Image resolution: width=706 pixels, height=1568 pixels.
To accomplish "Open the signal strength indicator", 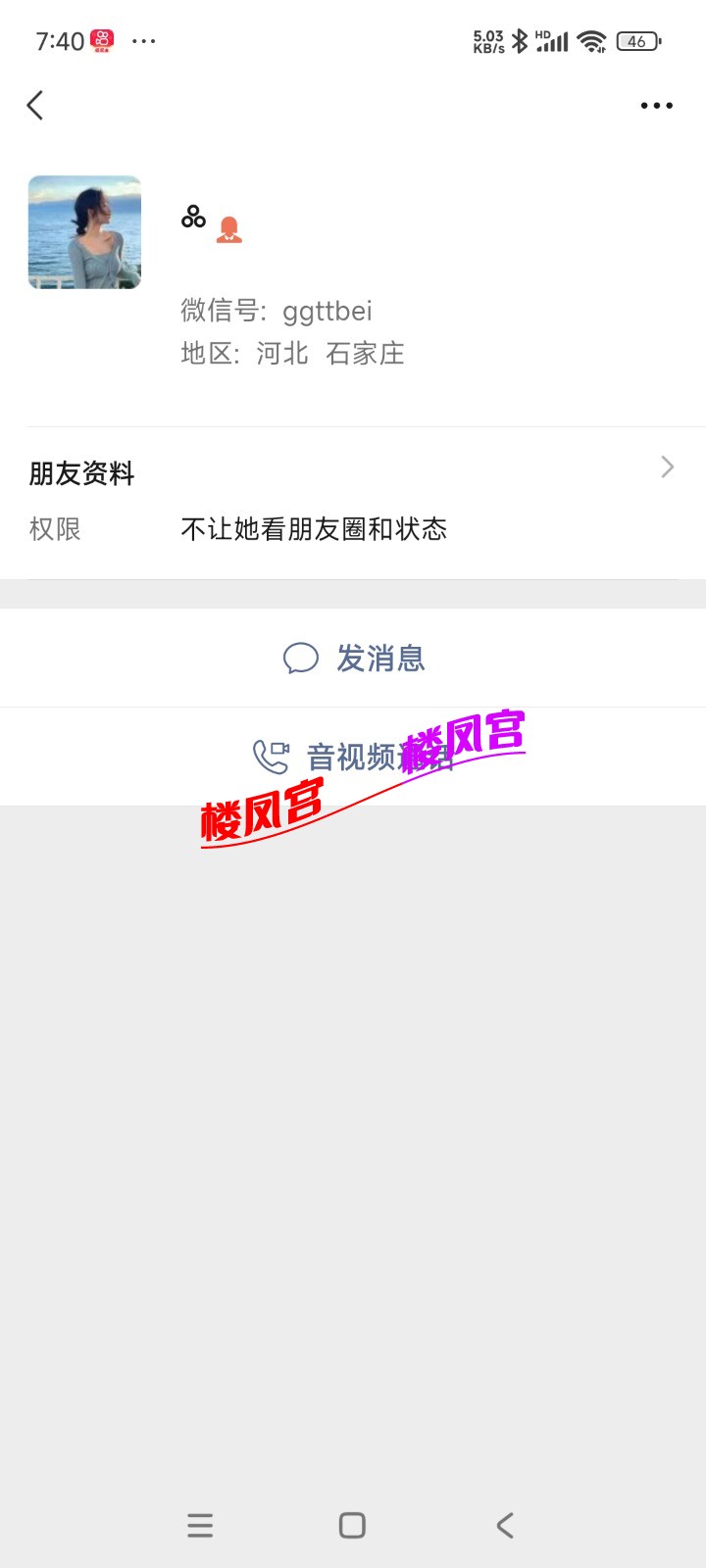I will (553, 41).
